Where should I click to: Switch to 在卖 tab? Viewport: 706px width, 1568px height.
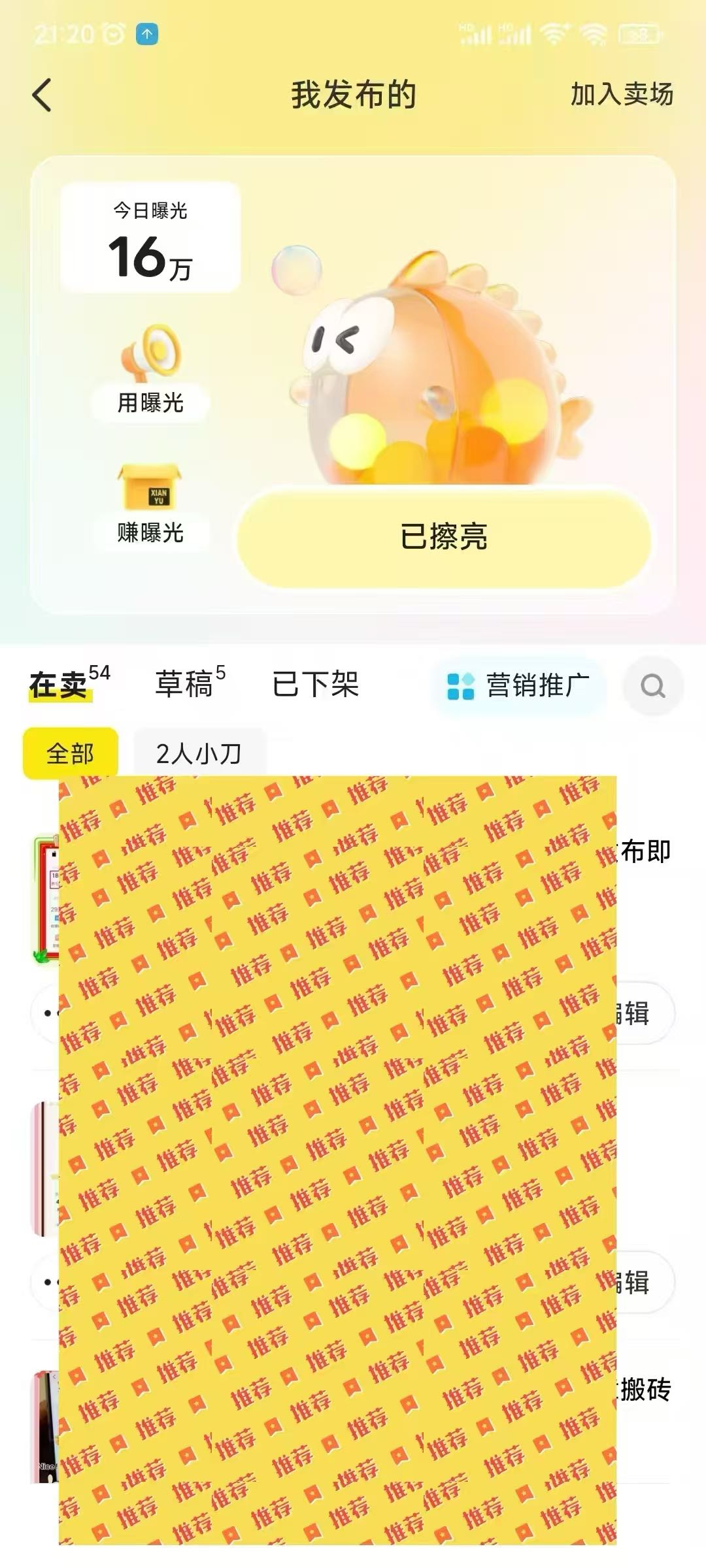[60, 685]
